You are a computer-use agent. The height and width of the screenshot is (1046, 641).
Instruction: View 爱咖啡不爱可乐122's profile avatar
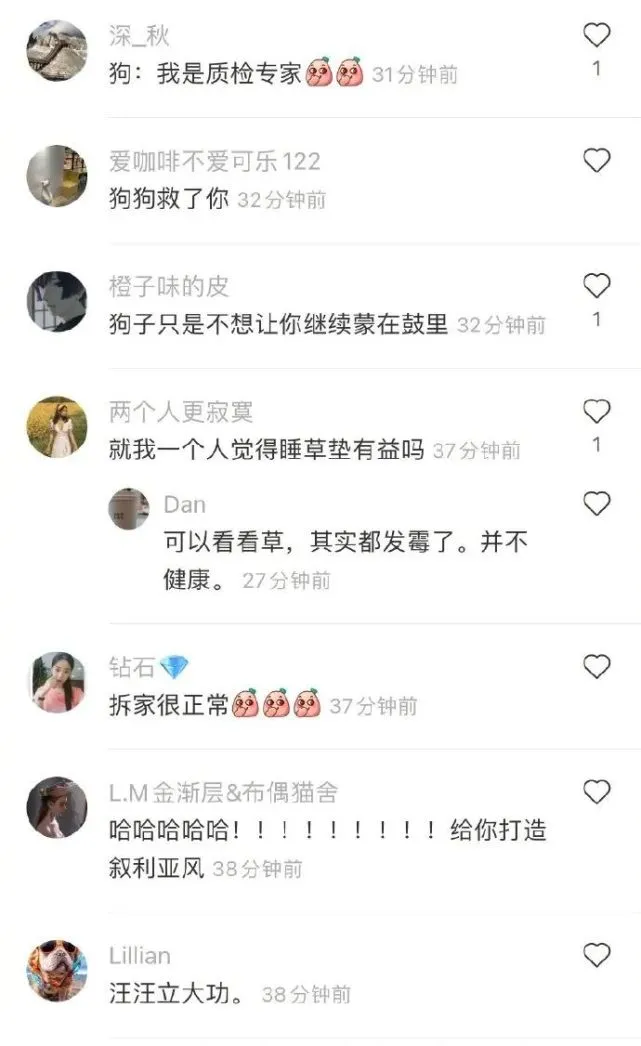click(56, 176)
